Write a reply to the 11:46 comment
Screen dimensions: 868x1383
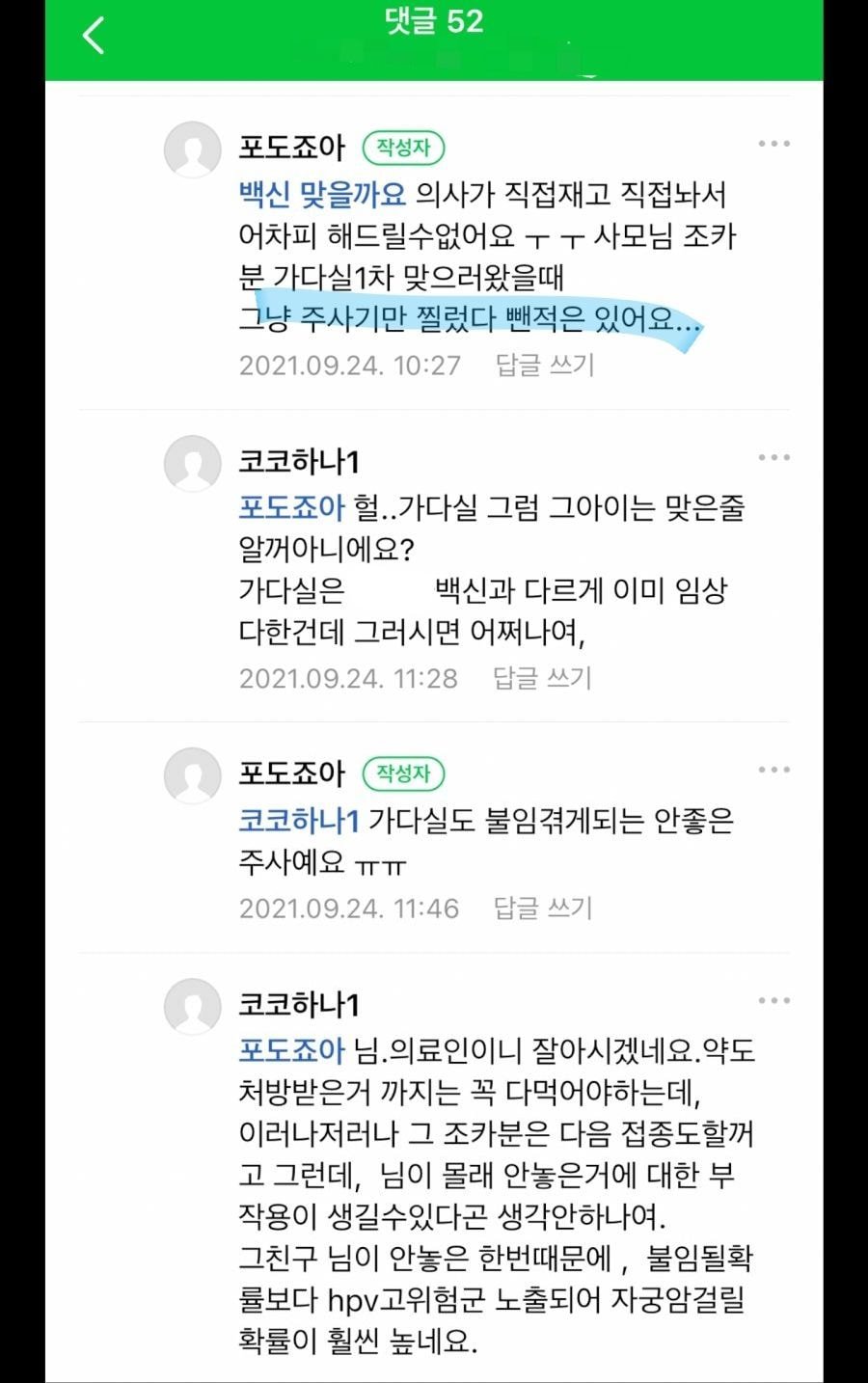click(542, 908)
